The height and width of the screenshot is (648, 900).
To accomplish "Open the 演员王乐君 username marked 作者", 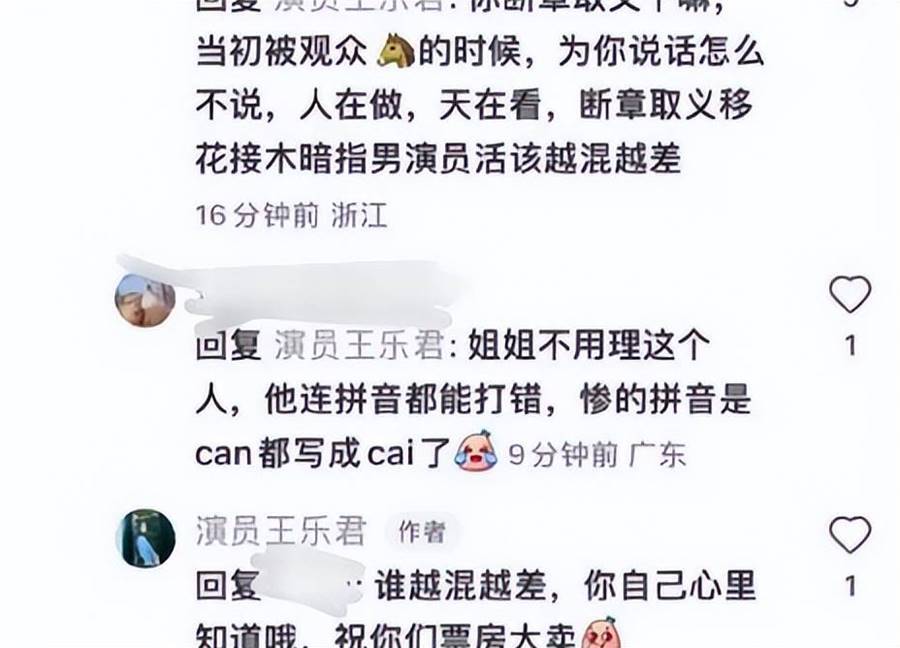I will tap(281, 531).
